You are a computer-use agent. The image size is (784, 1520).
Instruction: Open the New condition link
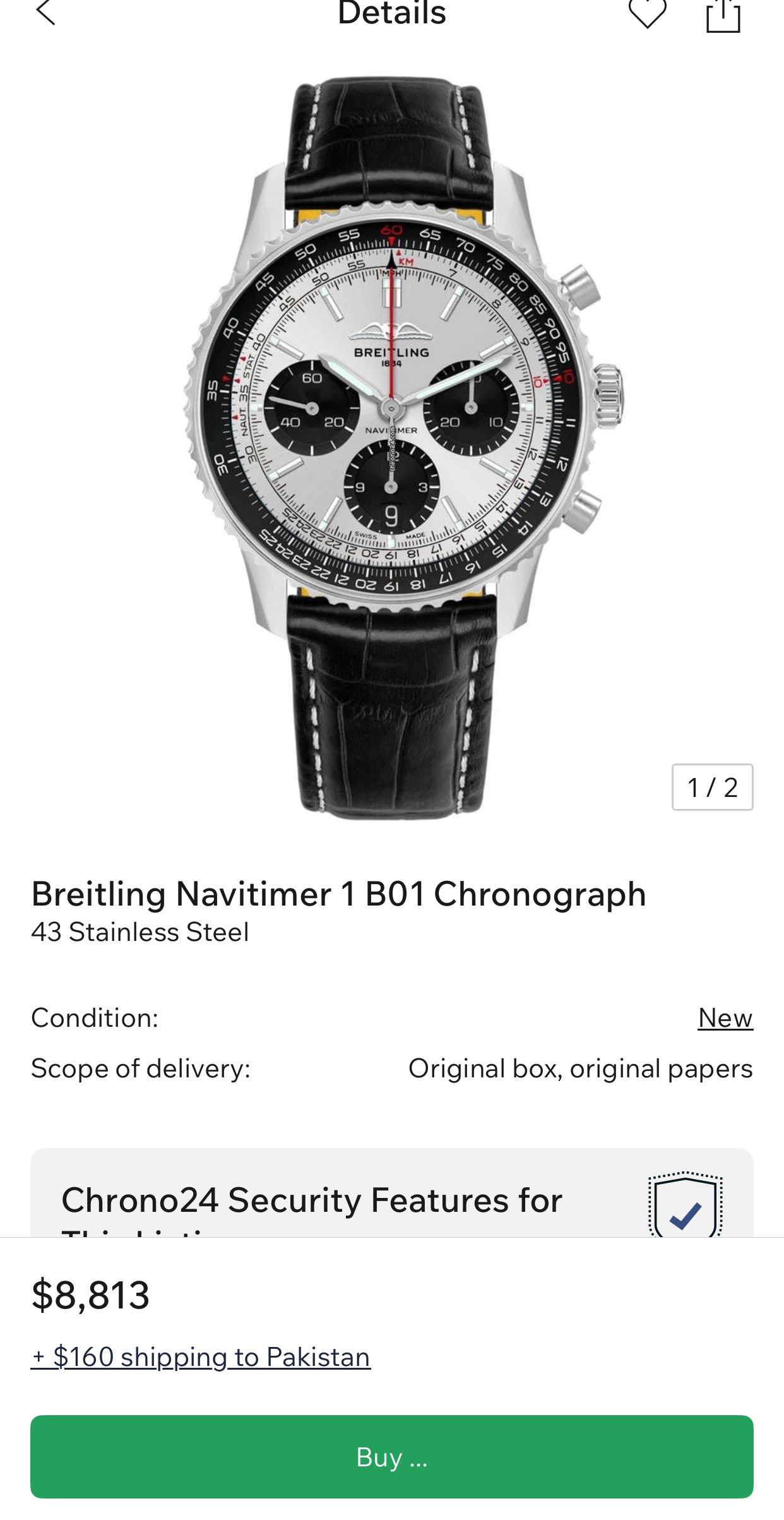pos(725,1017)
